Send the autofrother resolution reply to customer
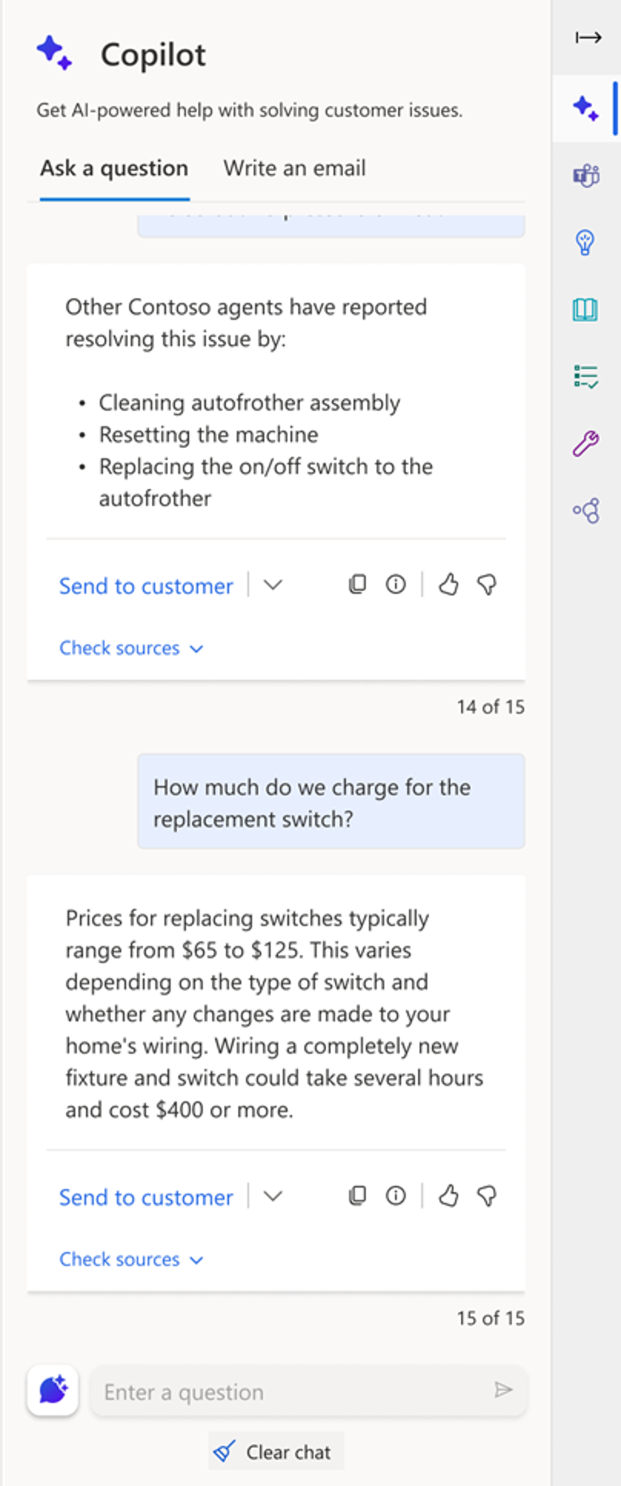This screenshot has width=621, height=1486. 146,586
